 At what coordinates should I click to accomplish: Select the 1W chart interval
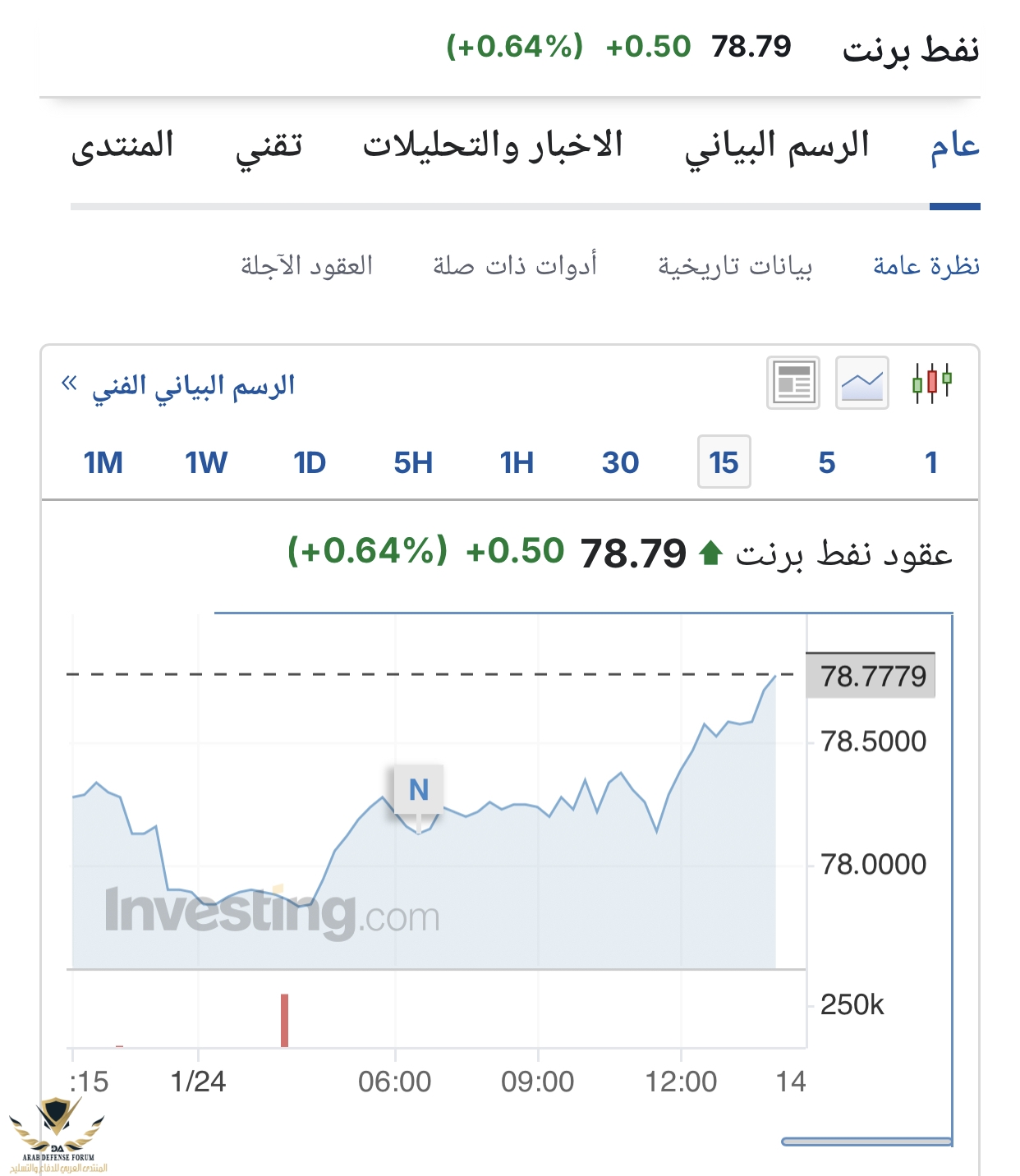(x=206, y=462)
